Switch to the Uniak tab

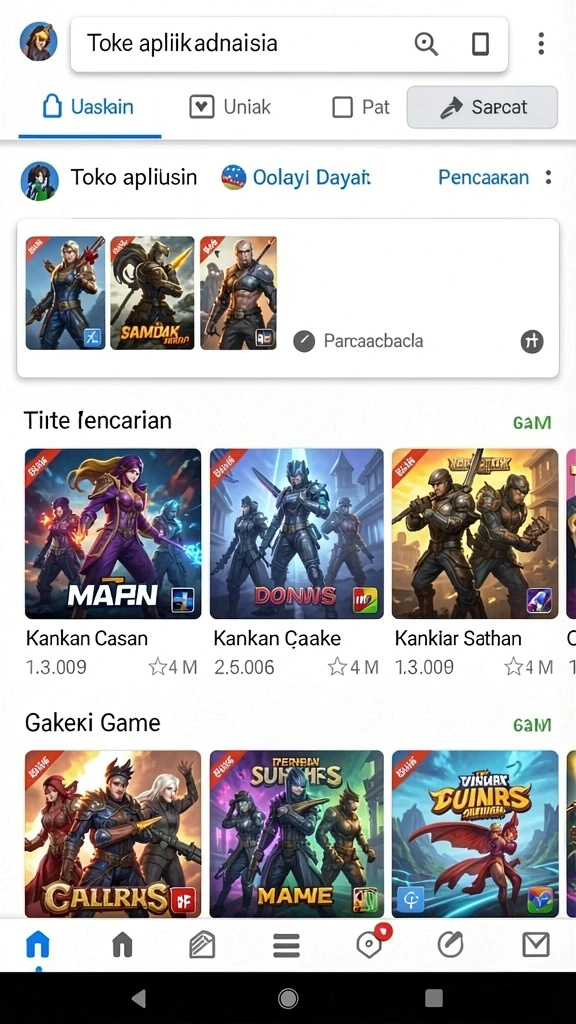(230, 107)
